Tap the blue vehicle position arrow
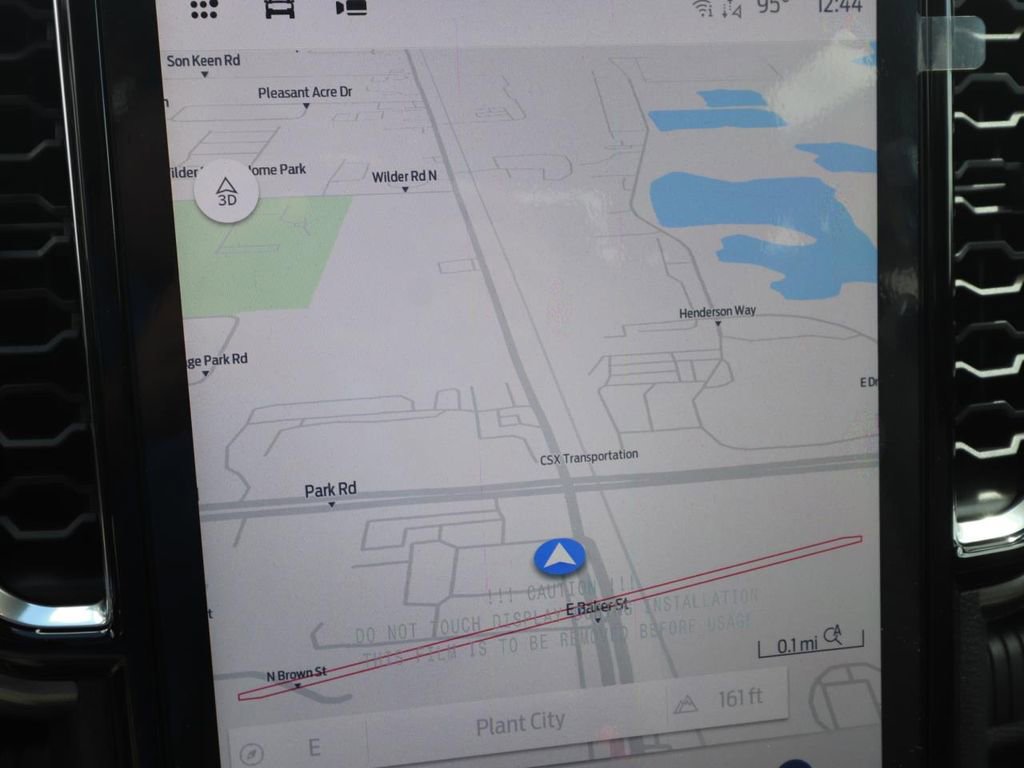The width and height of the screenshot is (1024, 768). (560, 557)
